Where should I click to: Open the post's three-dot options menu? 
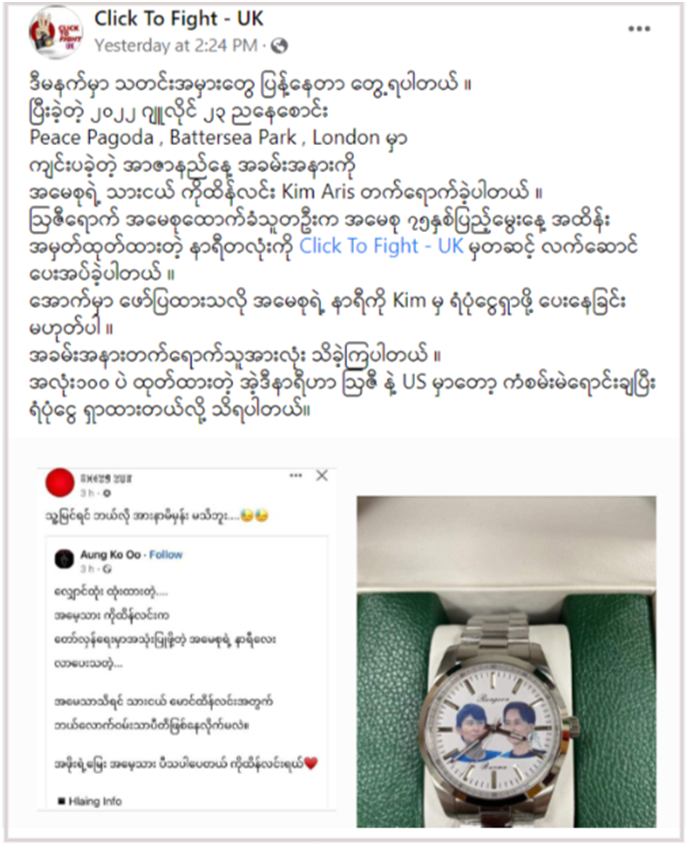640,29
